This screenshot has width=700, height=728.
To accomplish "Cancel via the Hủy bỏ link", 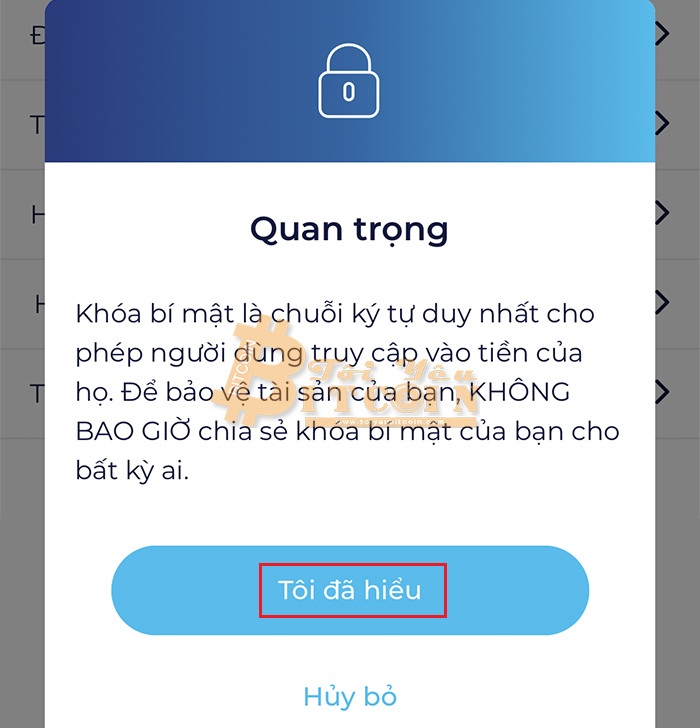I will point(350,696).
